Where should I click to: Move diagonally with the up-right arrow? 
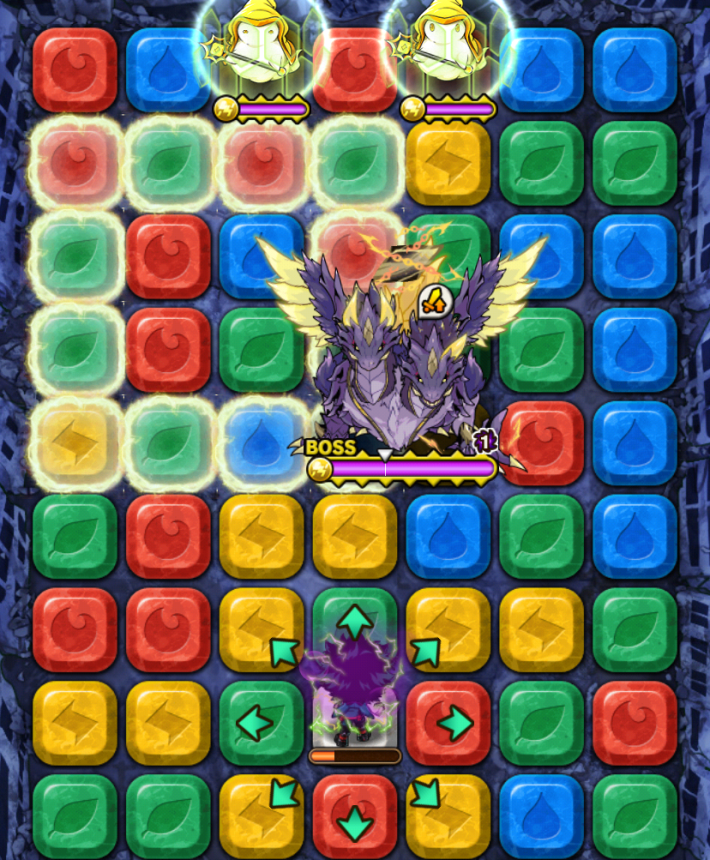[x=427, y=651]
